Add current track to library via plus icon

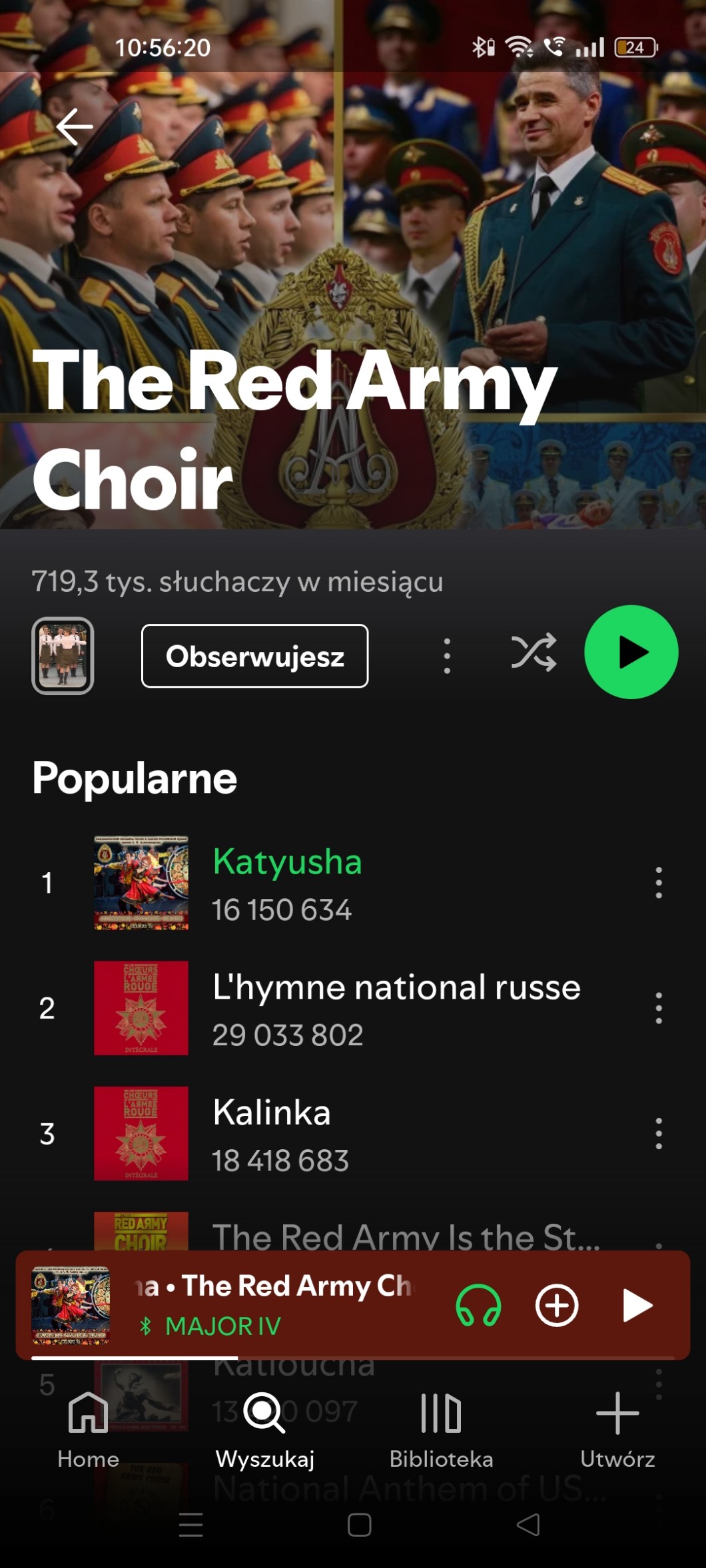(x=557, y=1305)
